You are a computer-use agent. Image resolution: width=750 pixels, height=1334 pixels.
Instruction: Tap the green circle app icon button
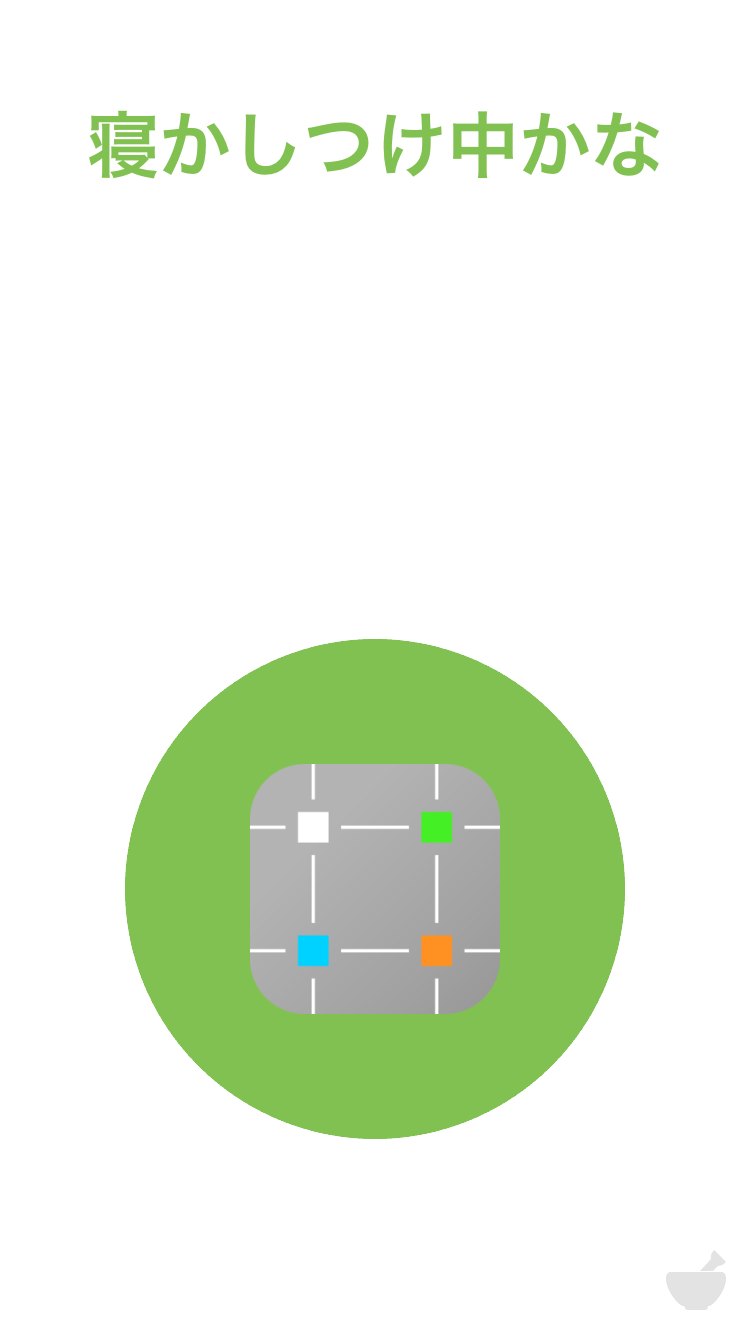tap(375, 889)
